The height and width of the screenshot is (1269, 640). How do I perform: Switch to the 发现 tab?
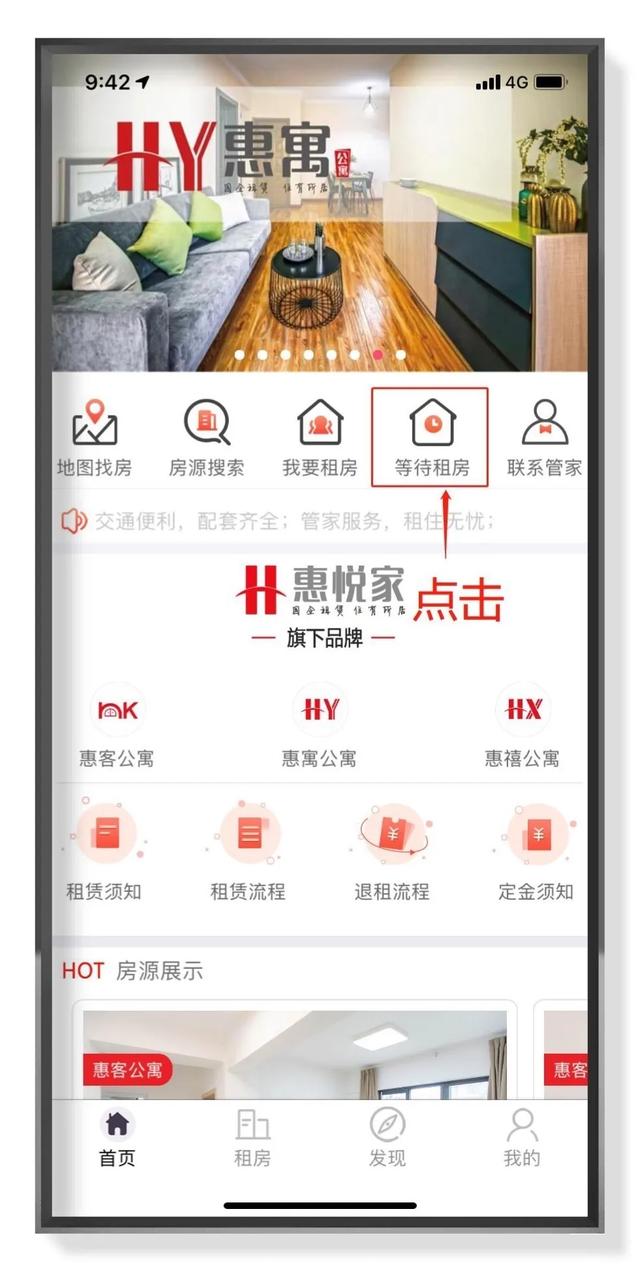click(x=387, y=1138)
